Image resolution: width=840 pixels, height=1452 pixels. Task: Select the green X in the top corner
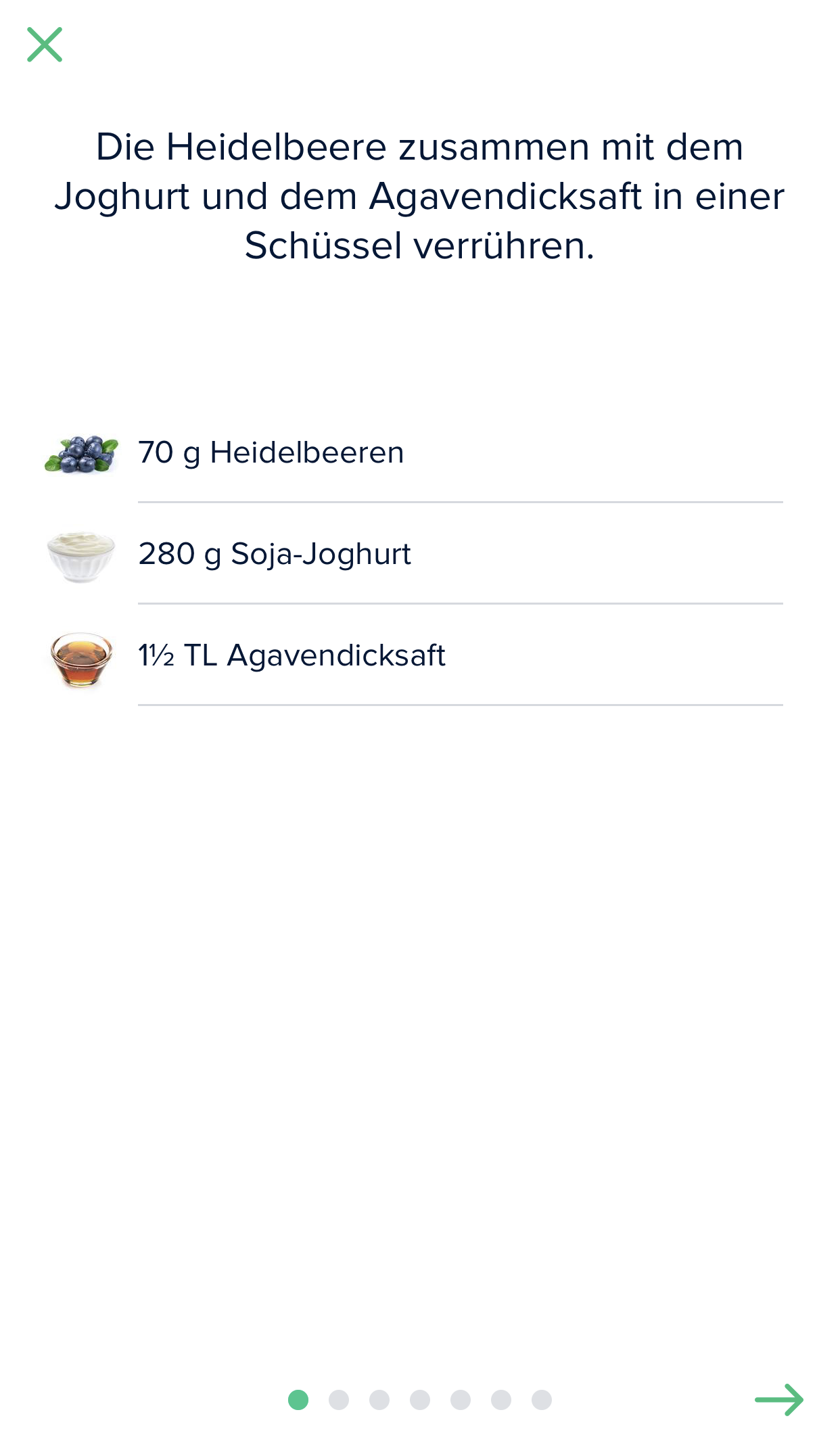point(45,45)
